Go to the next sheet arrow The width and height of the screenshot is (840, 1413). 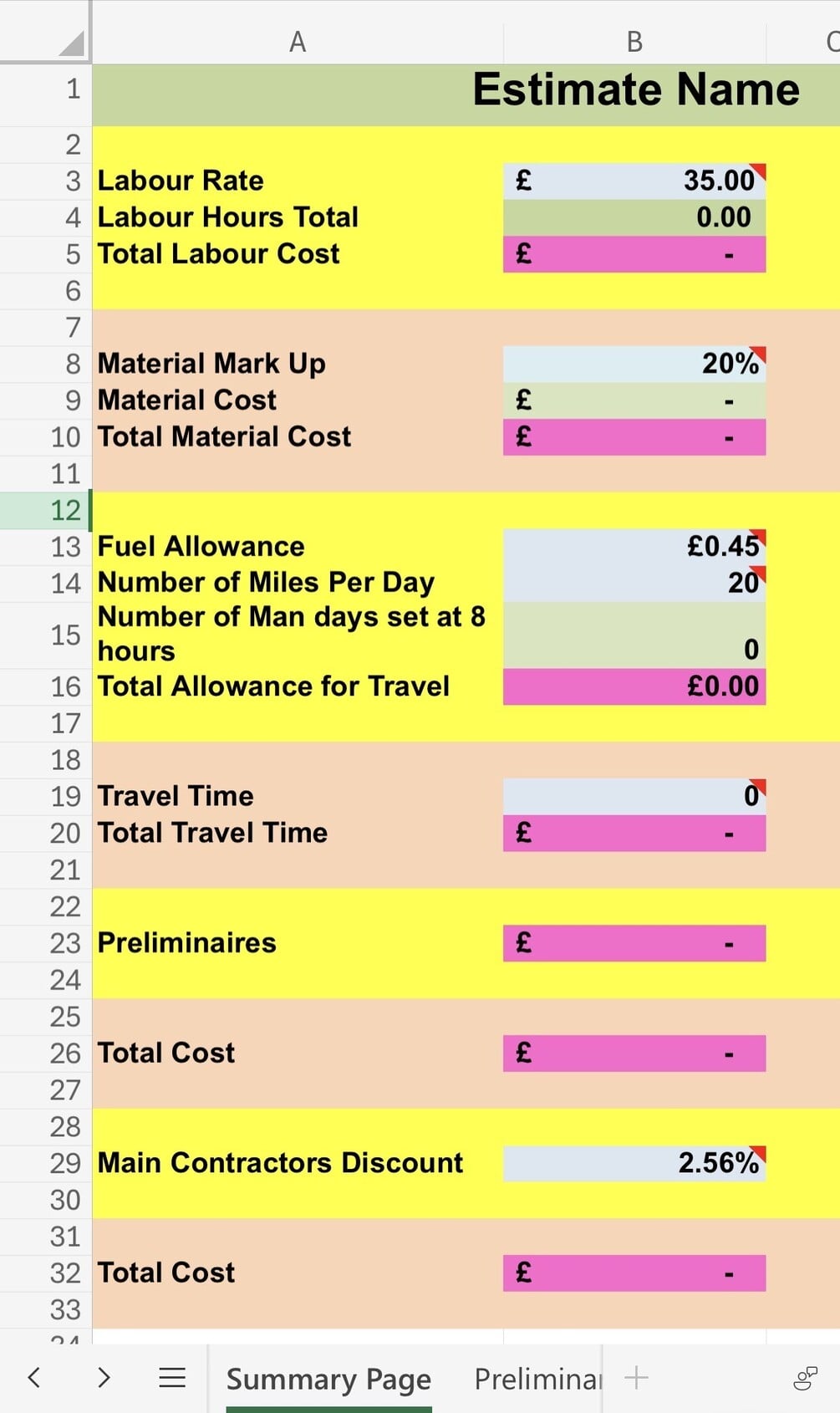point(104,1377)
